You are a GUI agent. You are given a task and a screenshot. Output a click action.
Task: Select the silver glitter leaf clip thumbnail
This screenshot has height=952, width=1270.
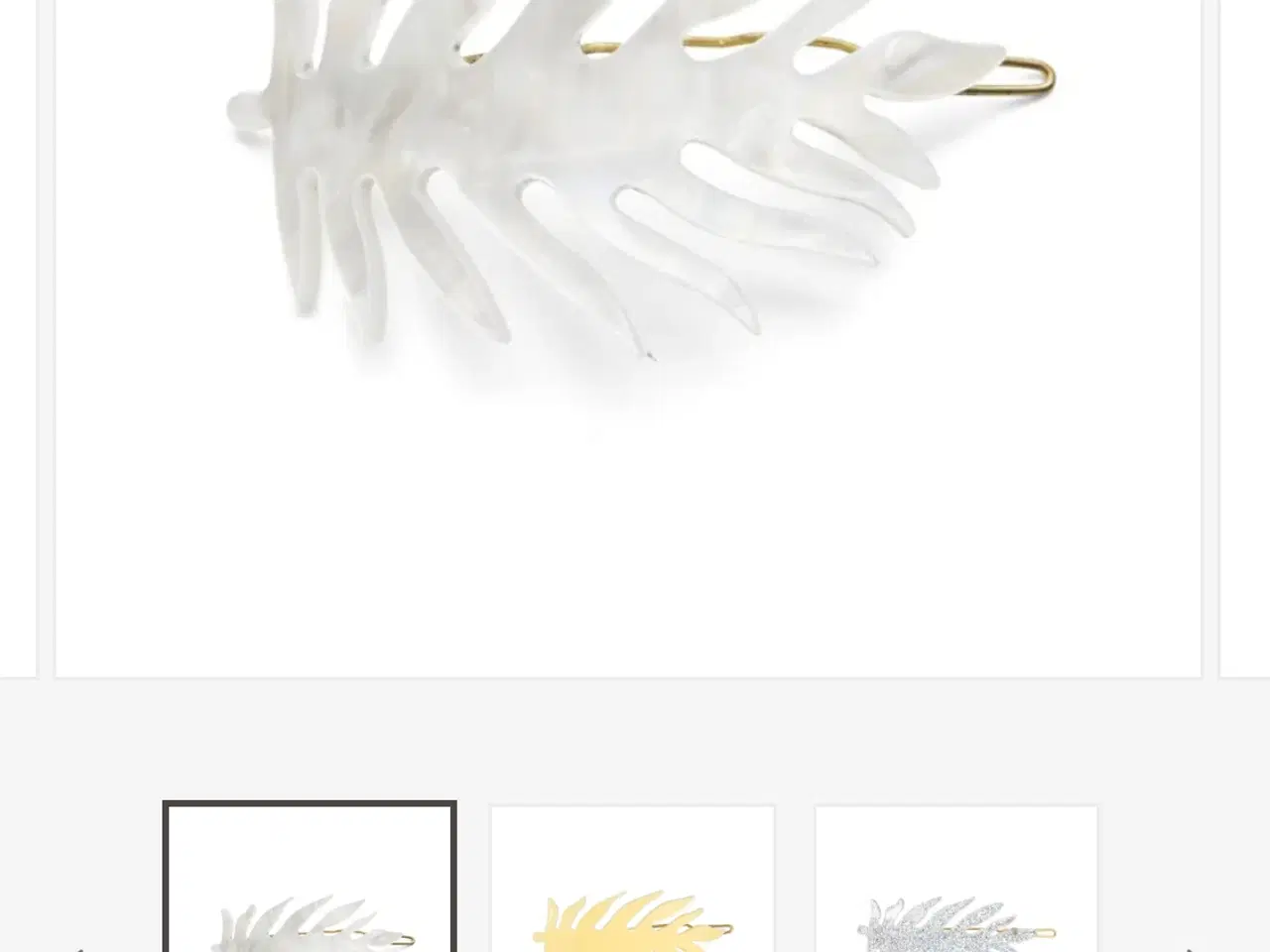[x=955, y=881]
